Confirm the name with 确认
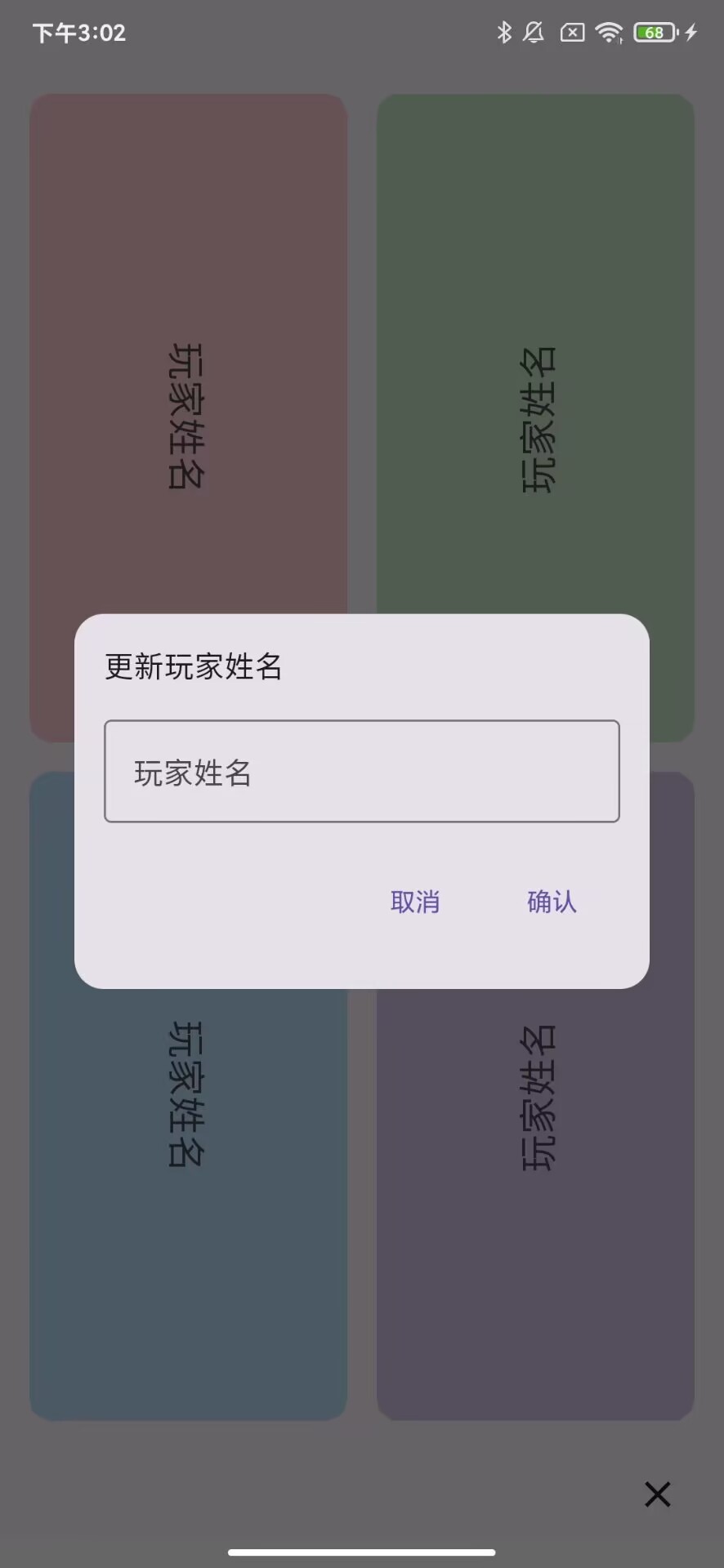This screenshot has width=724, height=1568. (x=552, y=902)
